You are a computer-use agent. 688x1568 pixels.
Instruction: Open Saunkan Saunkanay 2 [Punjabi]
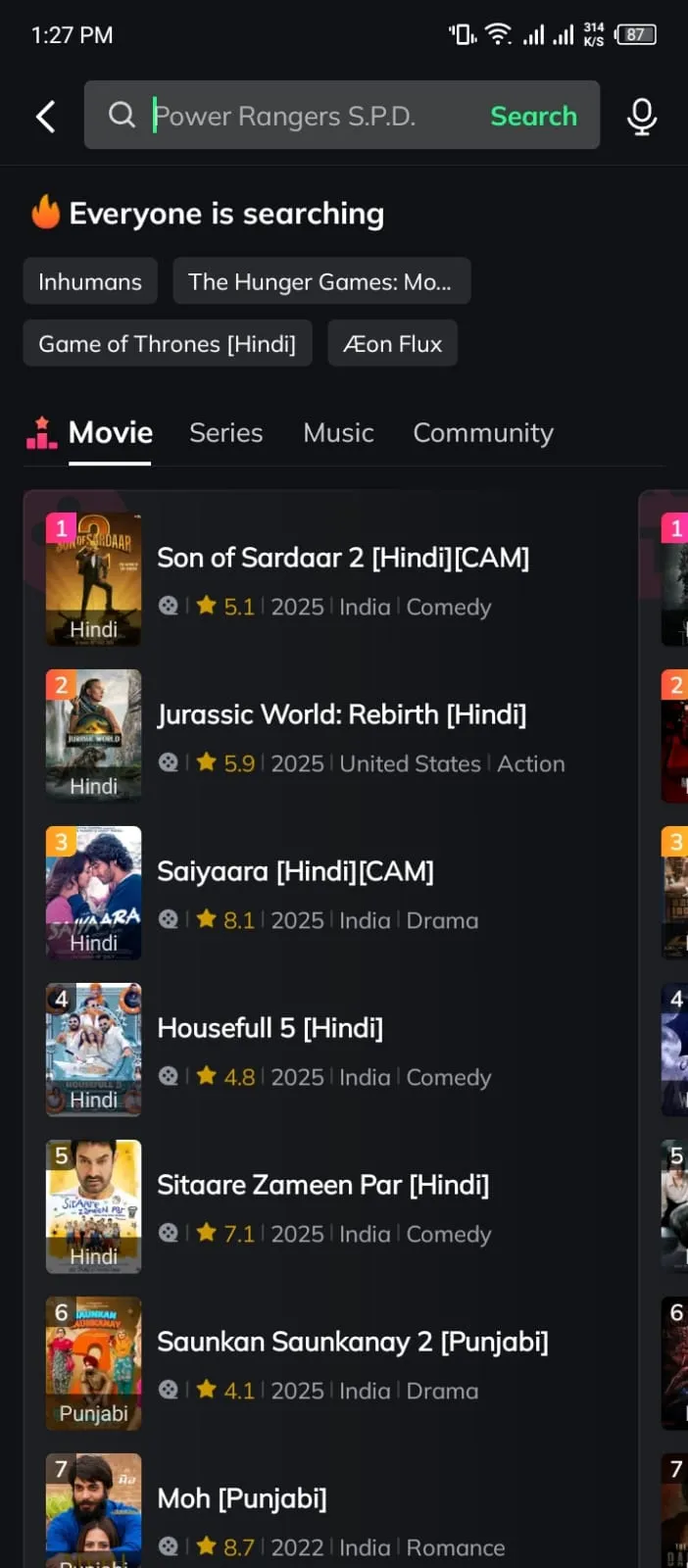pyautogui.click(x=352, y=1343)
